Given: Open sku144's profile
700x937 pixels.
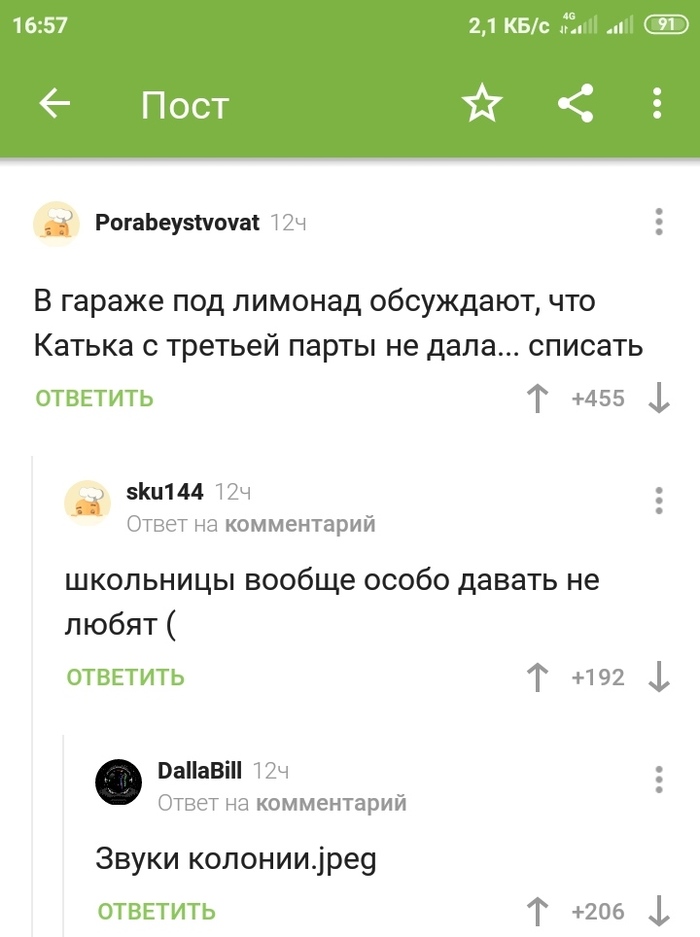Looking at the screenshot, I should [164, 491].
